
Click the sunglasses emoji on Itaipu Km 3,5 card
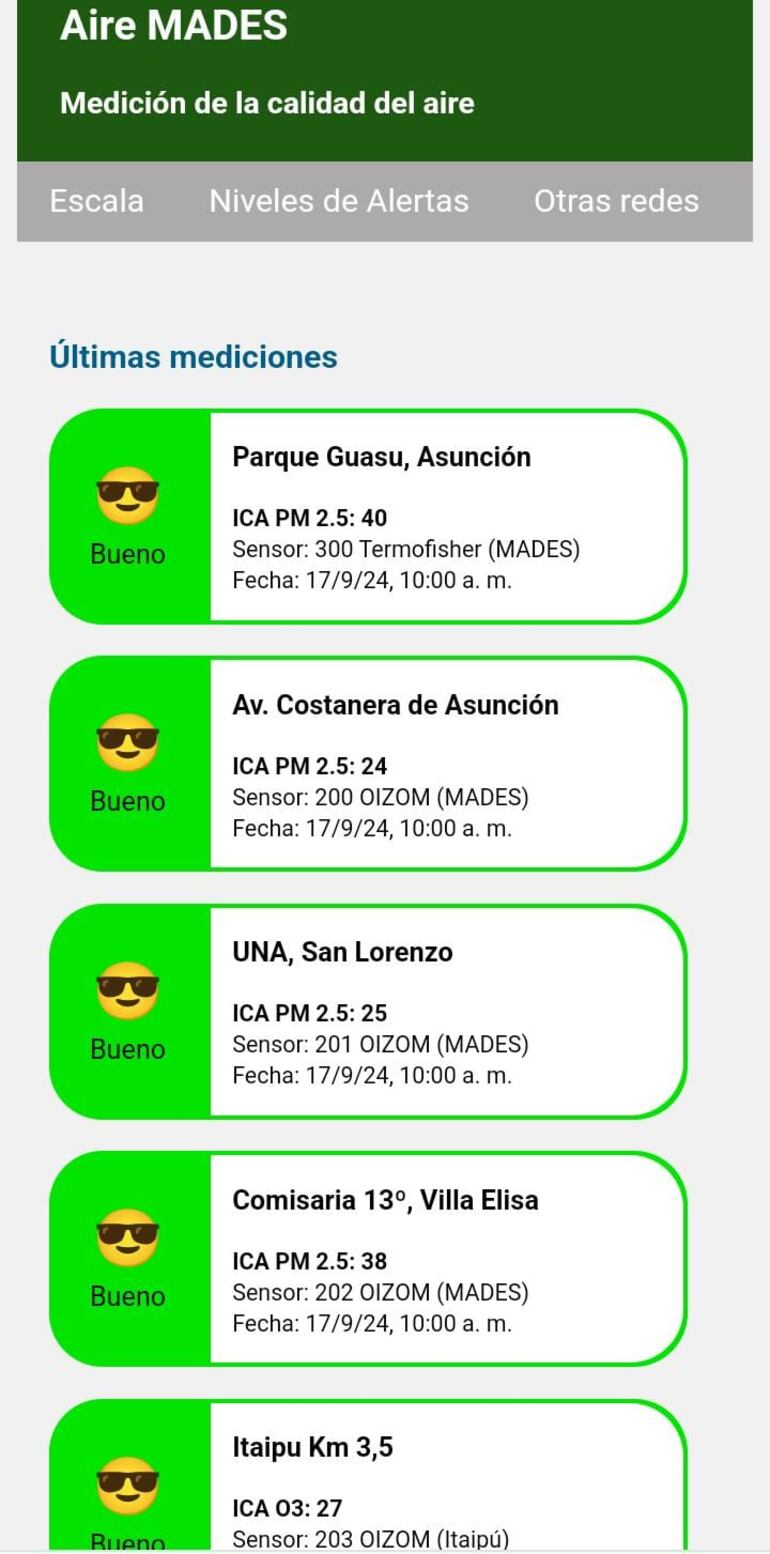(x=126, y=1485)
